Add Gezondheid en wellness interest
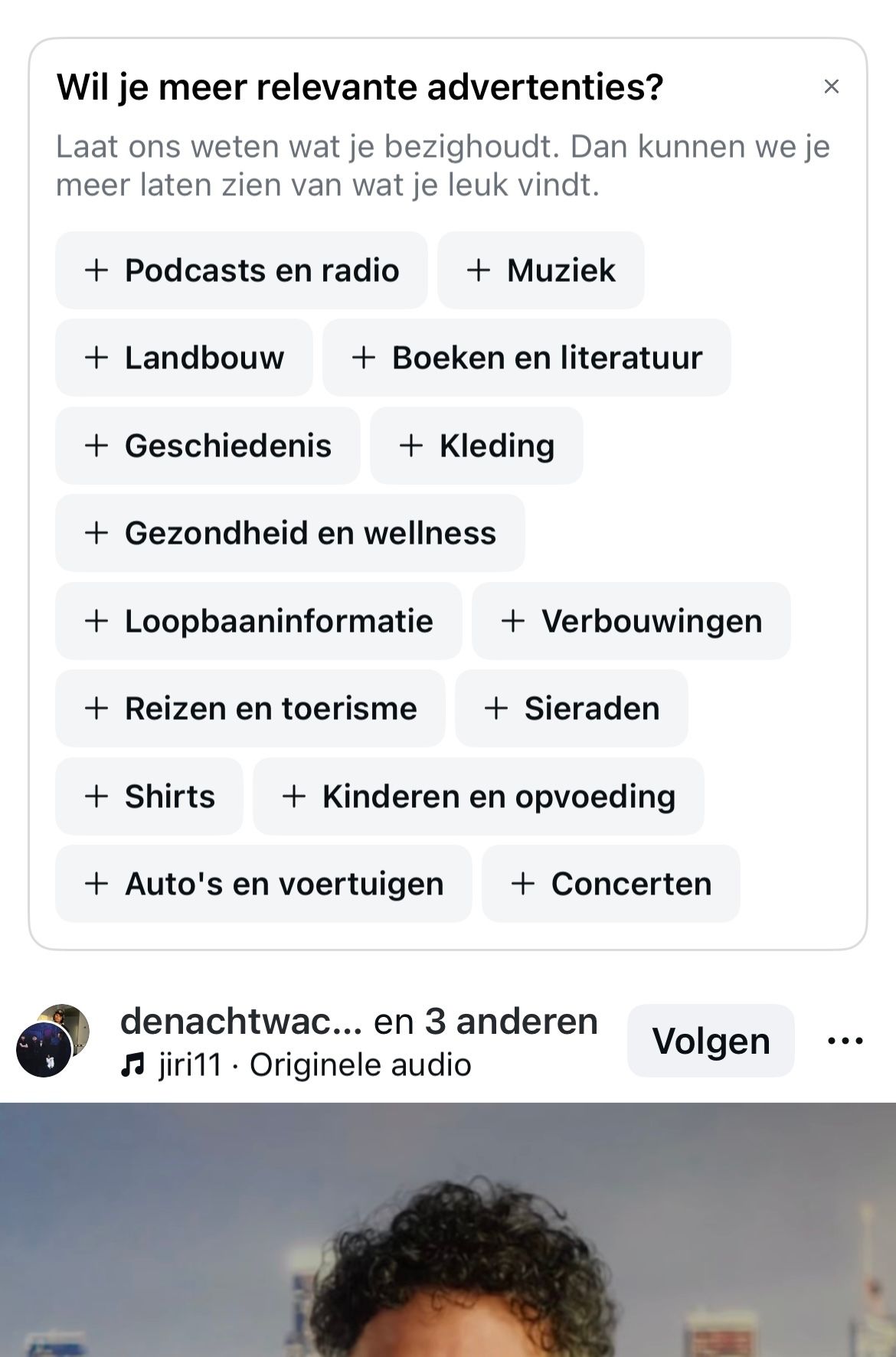Screen dimensions: 896x1357 click(x=289, y=533)
